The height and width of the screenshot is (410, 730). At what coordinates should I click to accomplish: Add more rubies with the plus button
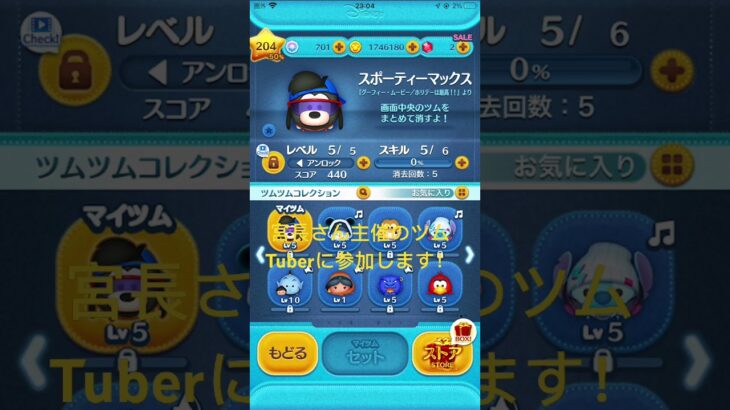tap(463, 47)
